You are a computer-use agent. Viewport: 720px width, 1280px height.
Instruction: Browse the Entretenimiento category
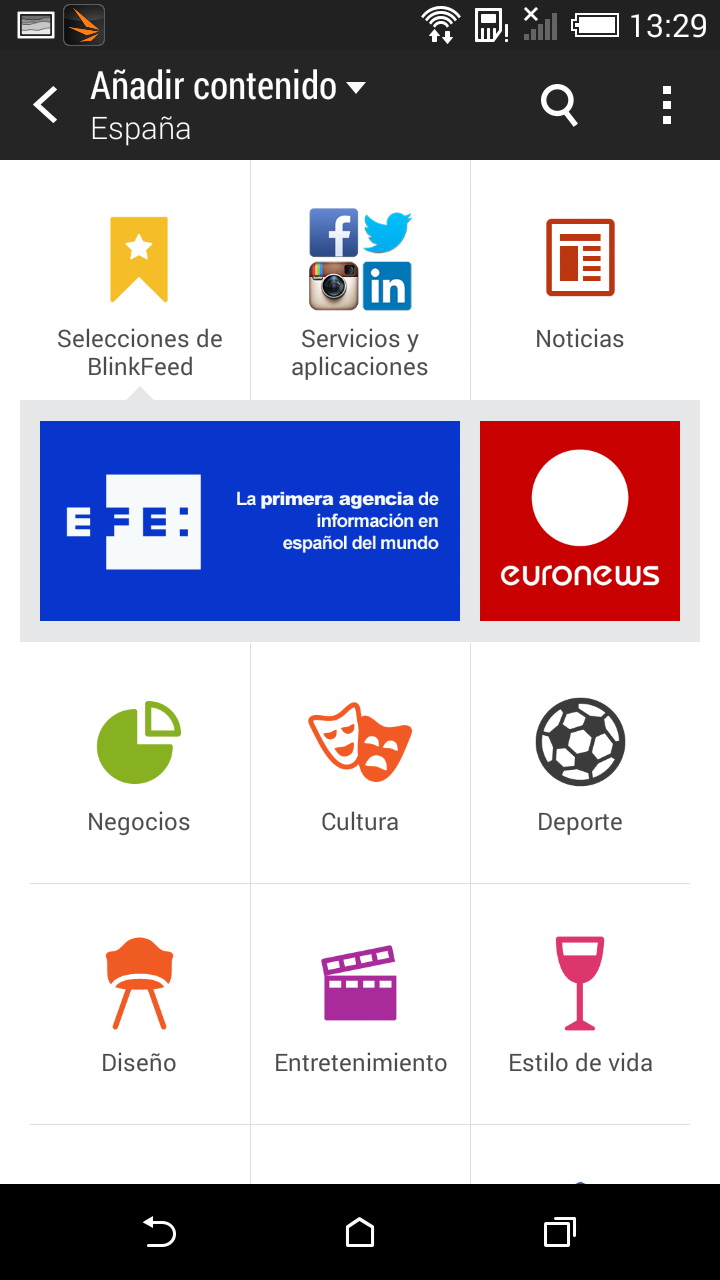[360, 1005]
